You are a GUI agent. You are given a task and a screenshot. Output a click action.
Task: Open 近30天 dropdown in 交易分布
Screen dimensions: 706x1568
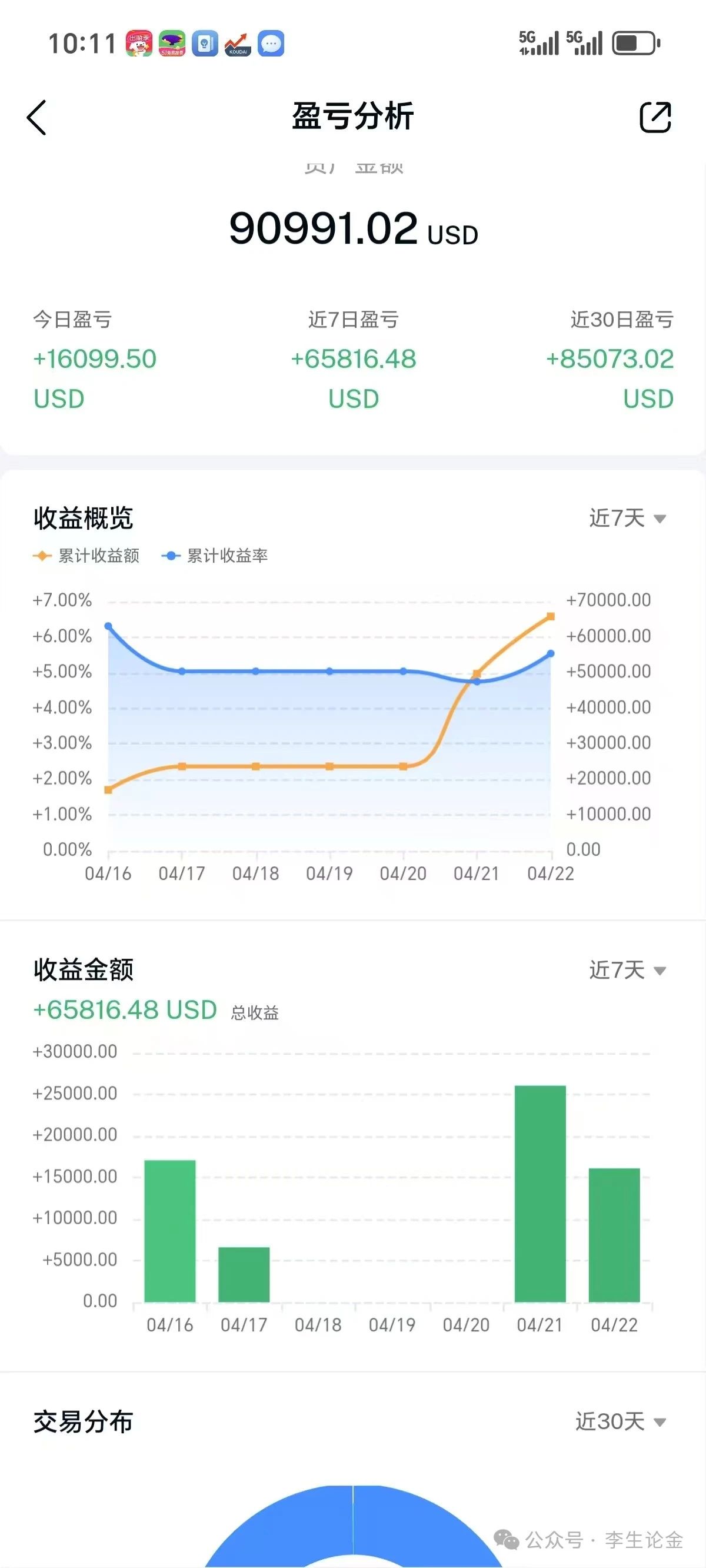[620, 1421]
